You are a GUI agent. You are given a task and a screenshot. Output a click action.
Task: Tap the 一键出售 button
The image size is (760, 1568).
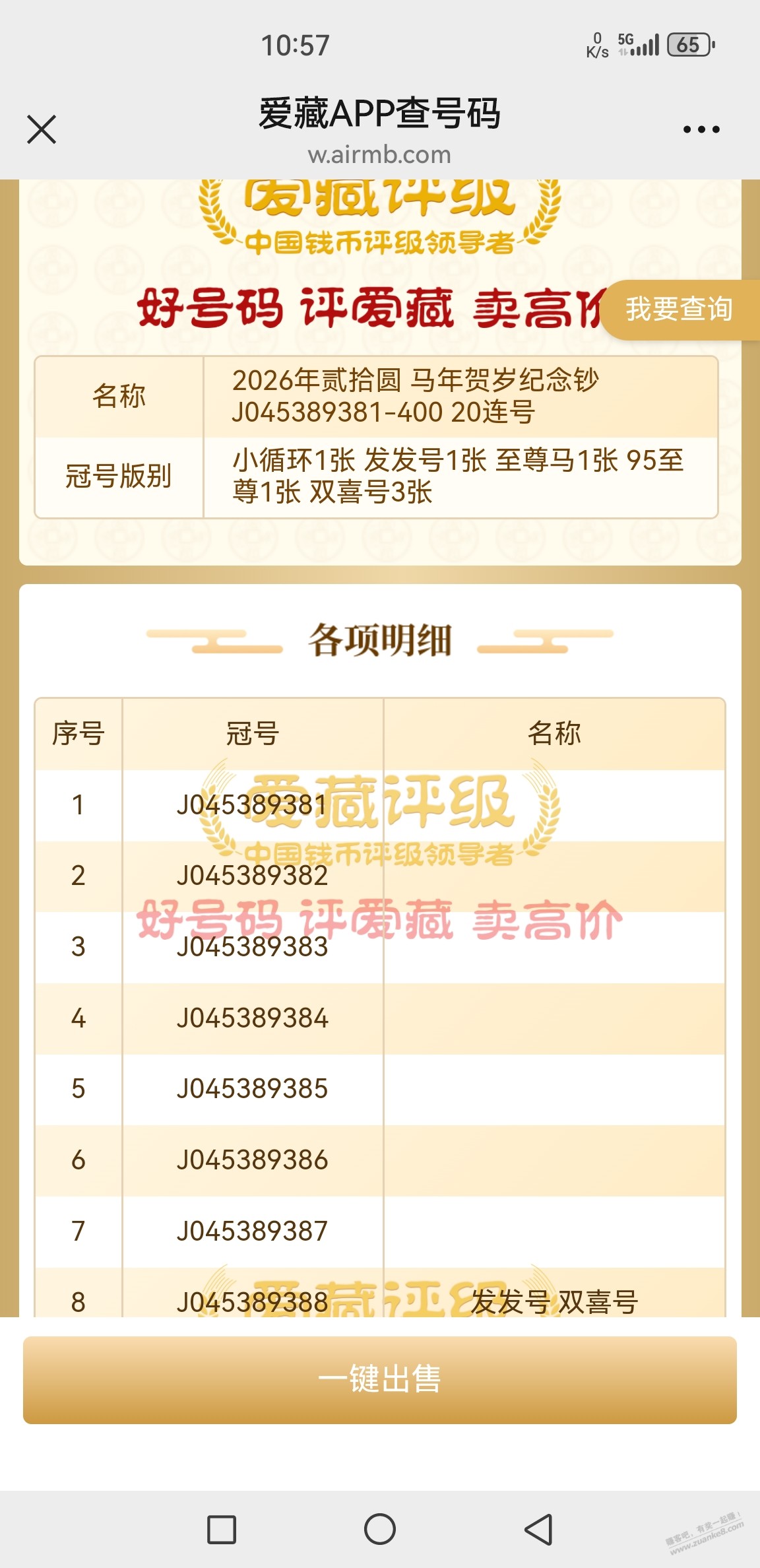pos(380,1379)
